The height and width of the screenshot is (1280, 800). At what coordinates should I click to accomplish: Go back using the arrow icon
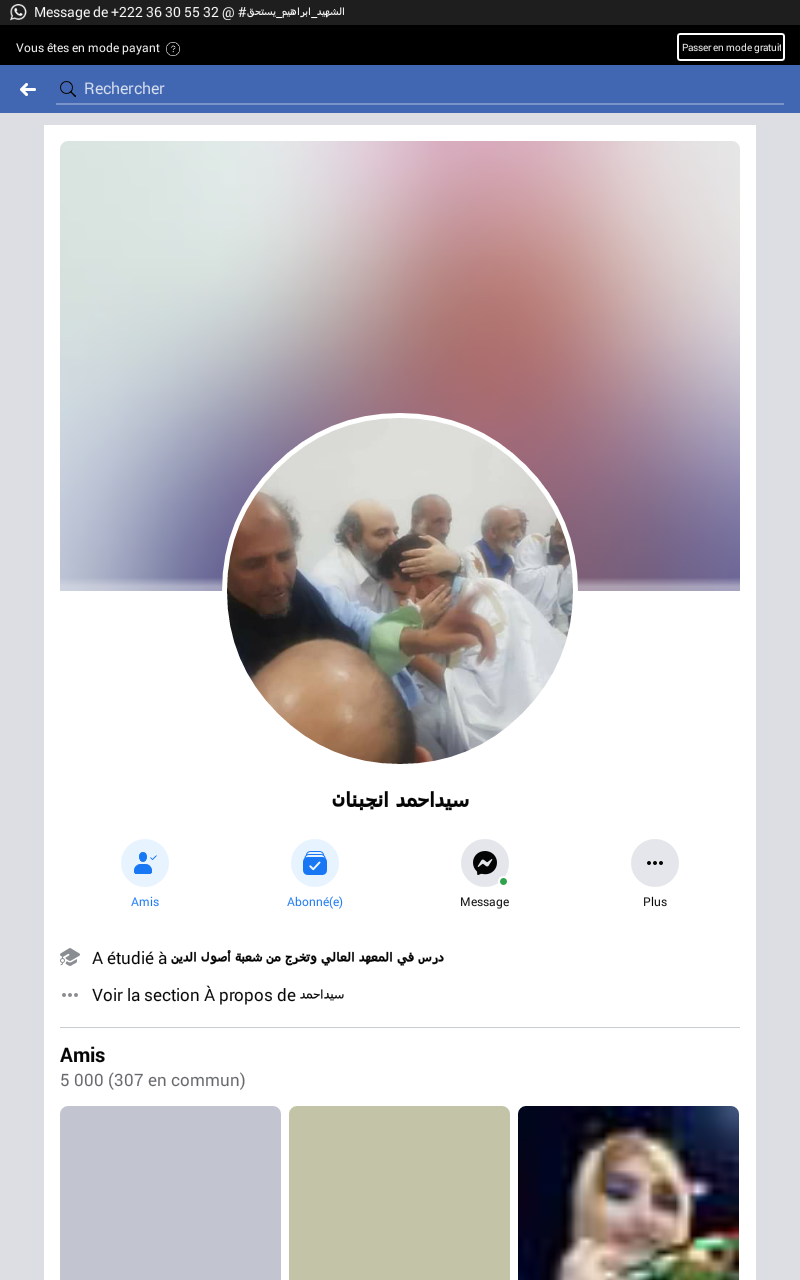28,89
